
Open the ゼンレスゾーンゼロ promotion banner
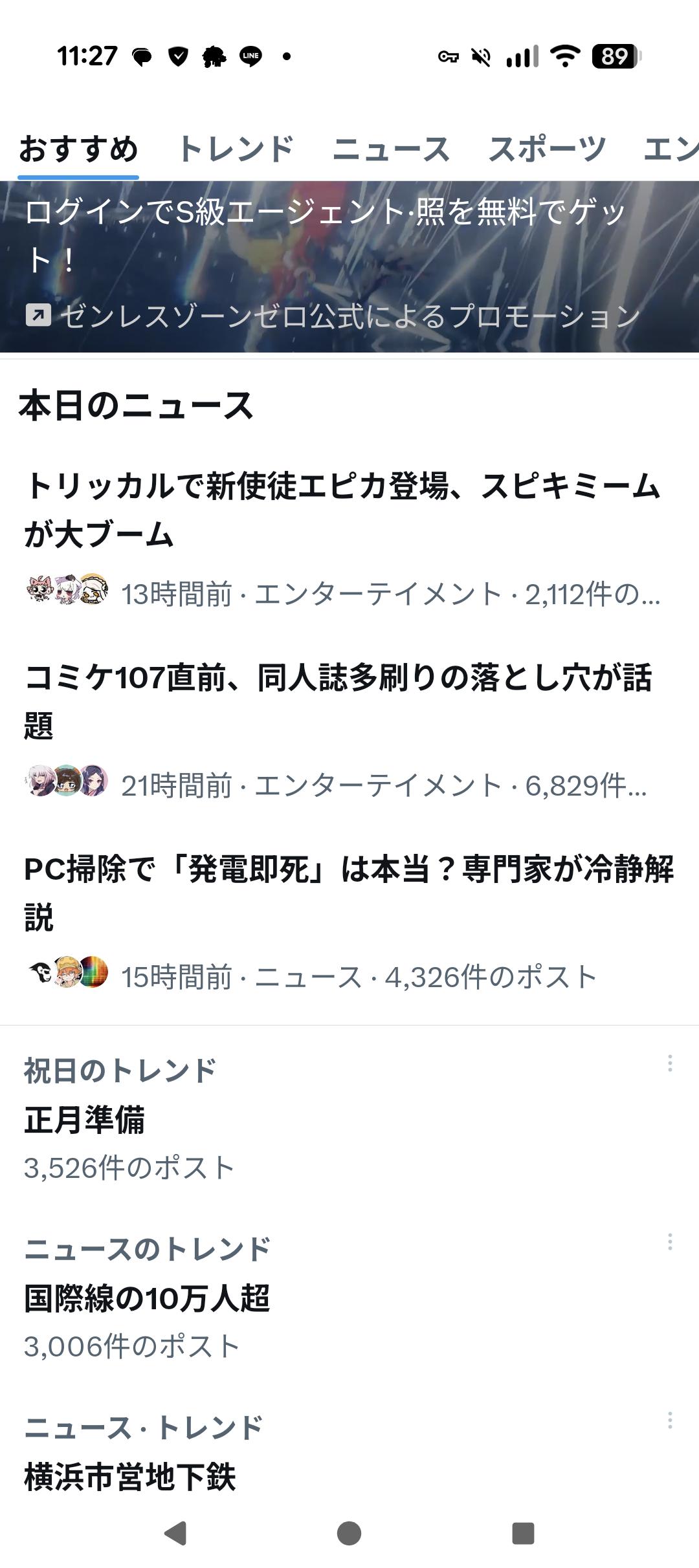(349, 267)
